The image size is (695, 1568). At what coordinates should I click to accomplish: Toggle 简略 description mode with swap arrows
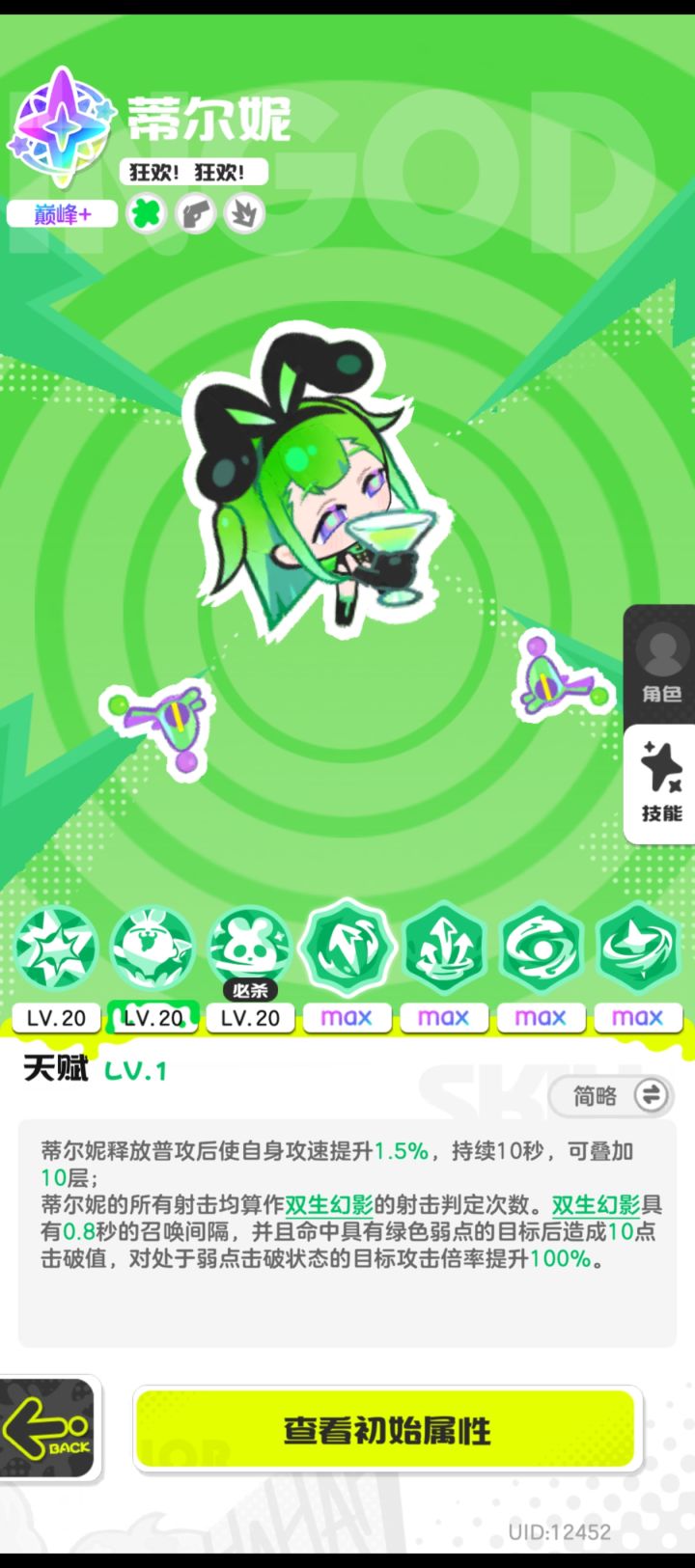pyautogui.click(x=610, y=1097)
